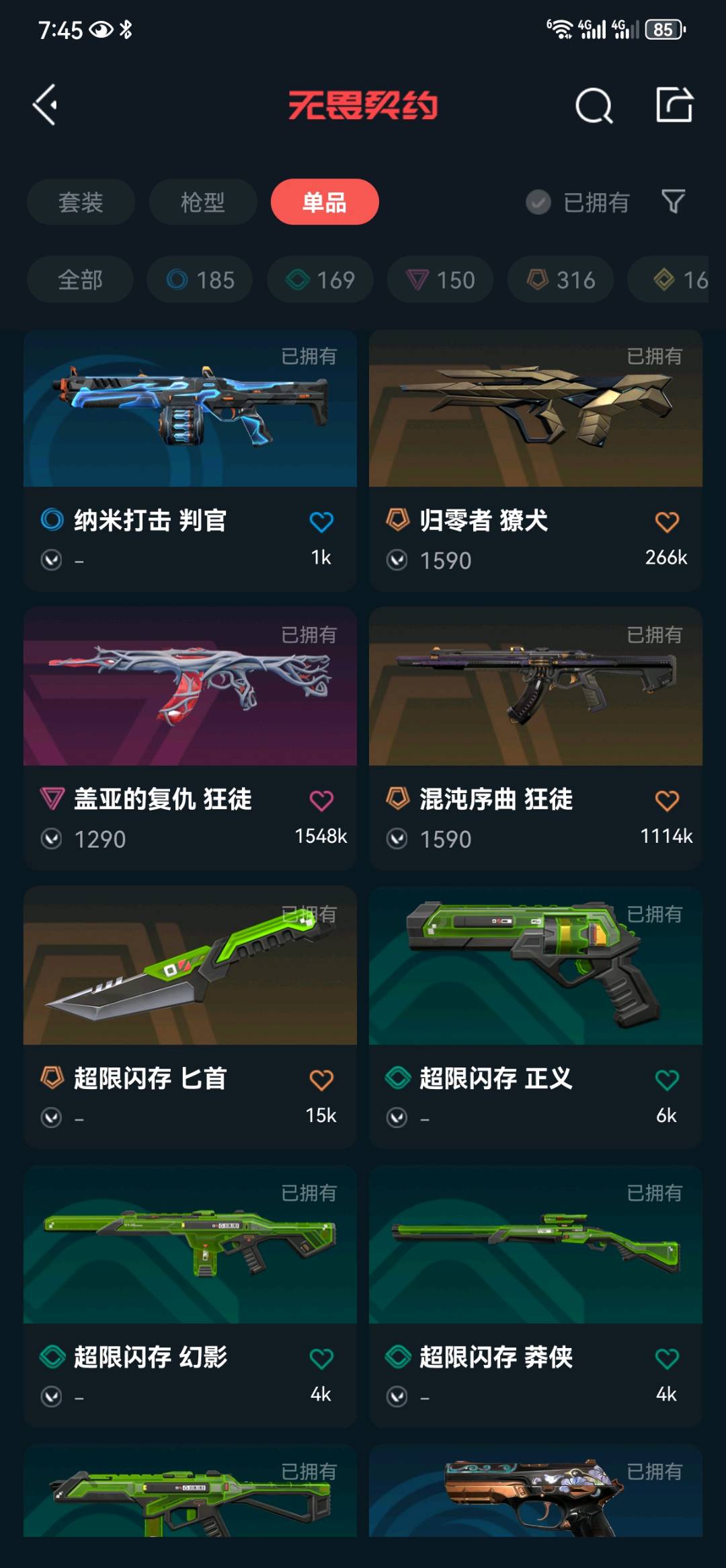This screenshot has height=1568, width=726.
Task: Filter by the pink 150 rarity chip
Action: tap(440, 280)
